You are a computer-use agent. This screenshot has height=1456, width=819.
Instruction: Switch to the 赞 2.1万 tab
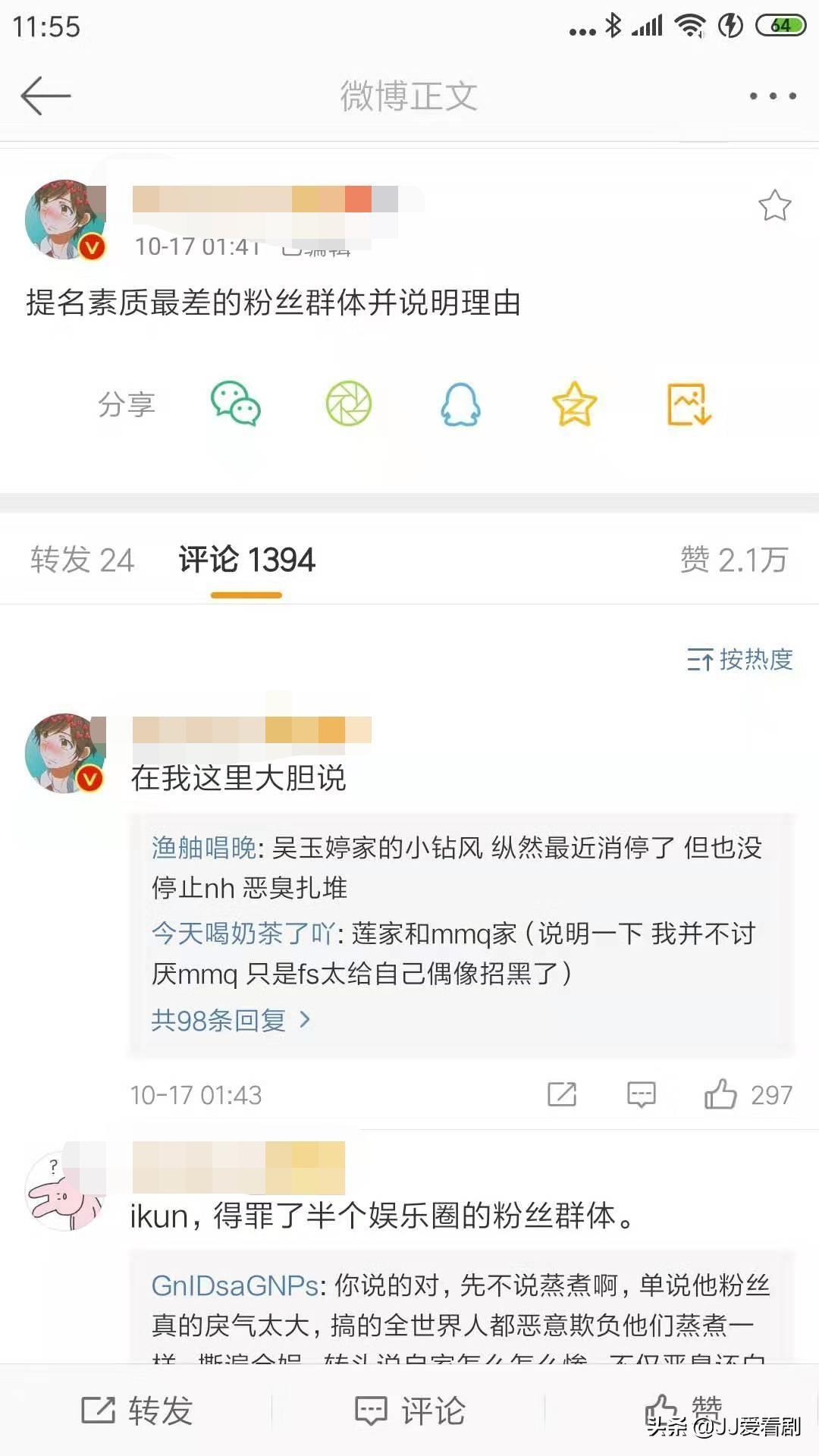733,560
